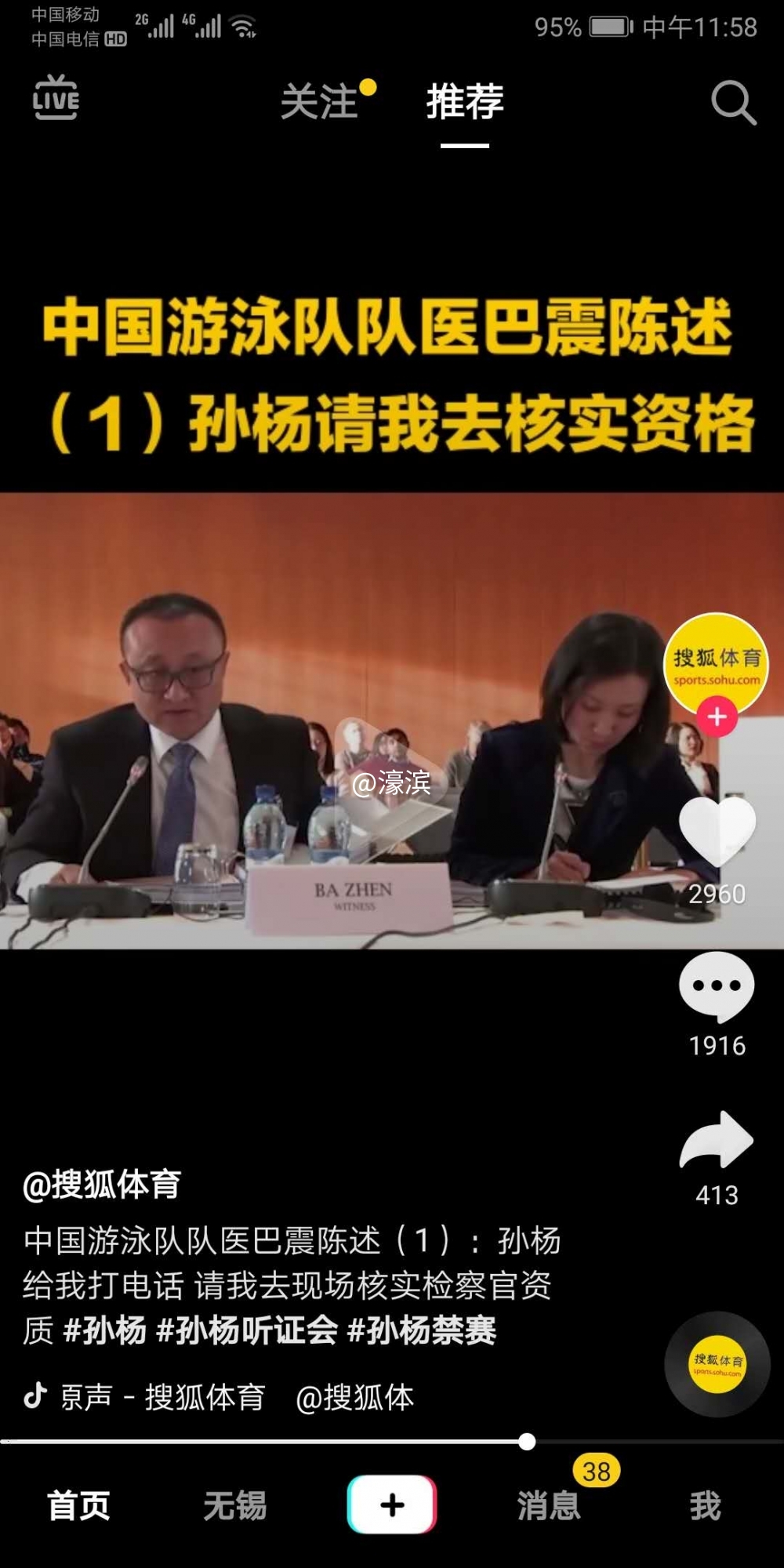The image size is (784, 1568).
Task: Go to the 首页 tab
Action: pyautogui.click(x=78, y=1505)
